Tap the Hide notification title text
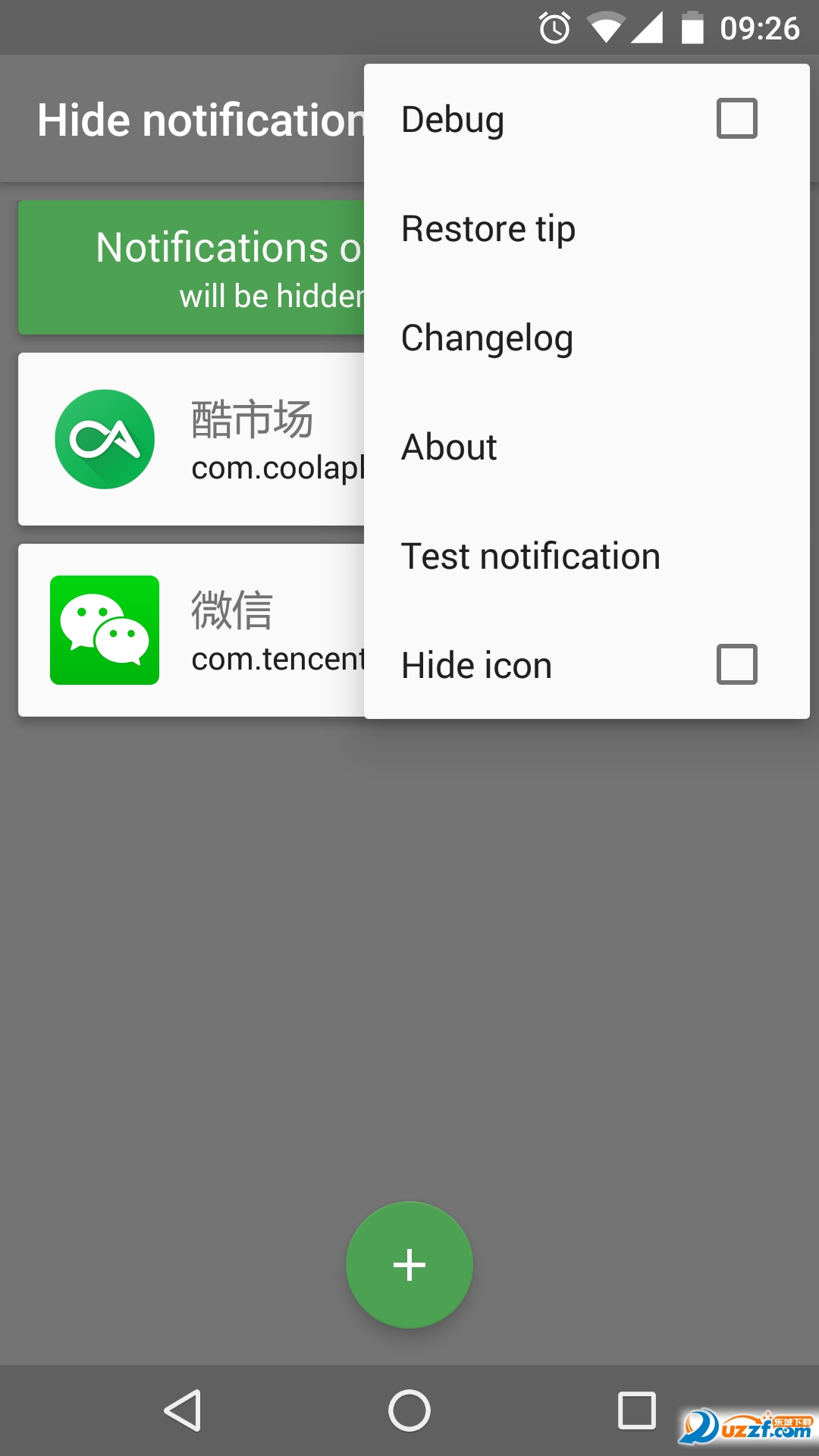 point(201,118)
